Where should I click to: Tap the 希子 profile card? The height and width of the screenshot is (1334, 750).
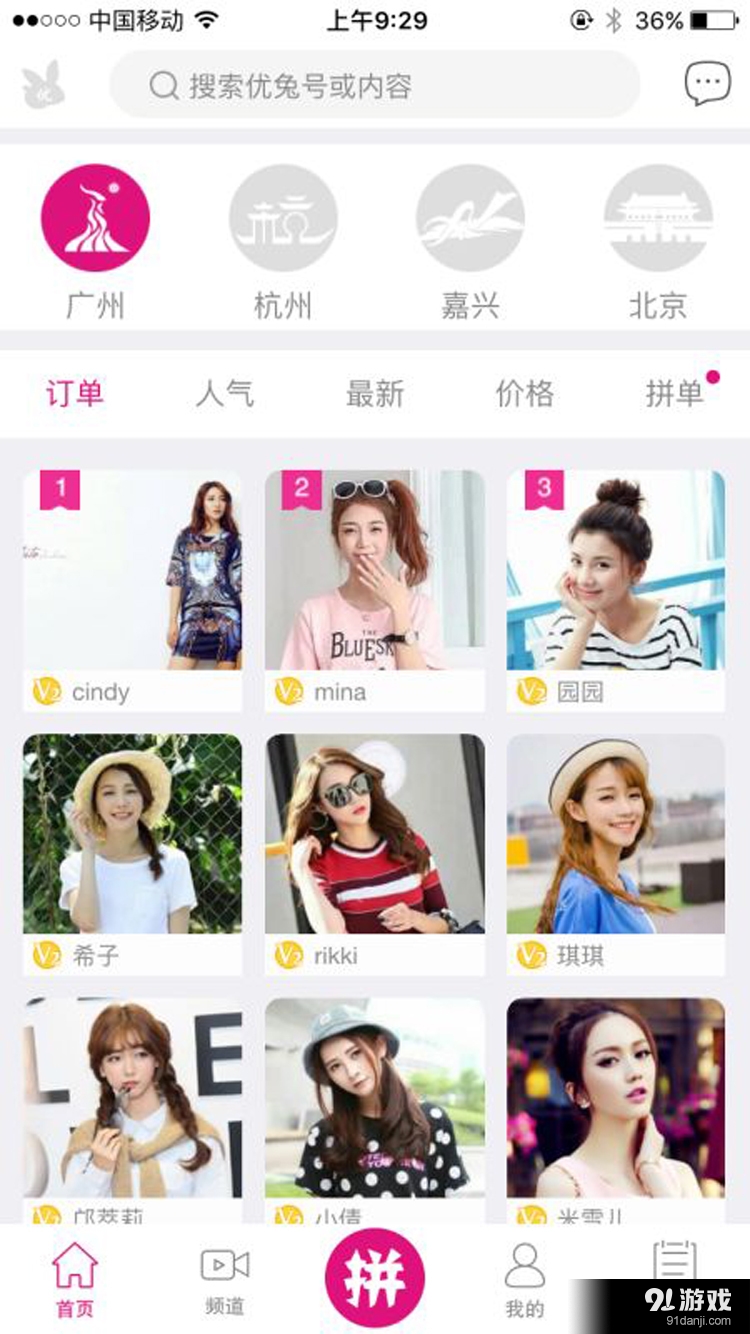132,854
